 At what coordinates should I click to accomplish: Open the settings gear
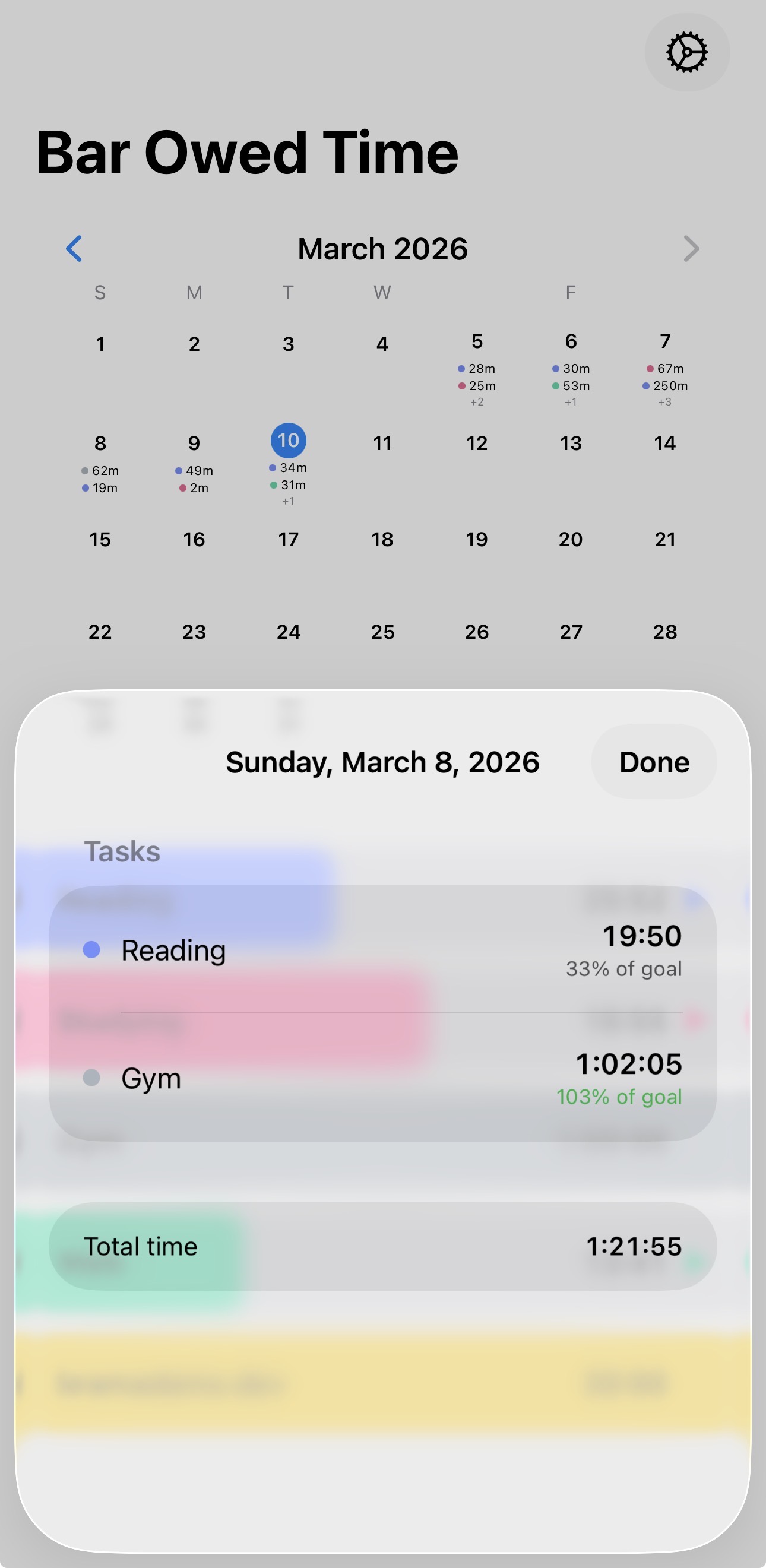(x=687, y=52)
